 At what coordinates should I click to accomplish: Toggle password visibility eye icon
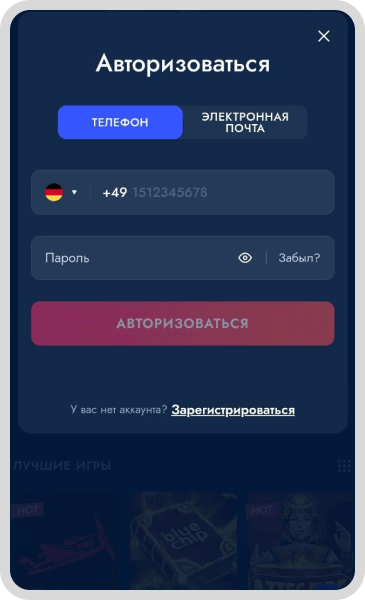(245, 258)
